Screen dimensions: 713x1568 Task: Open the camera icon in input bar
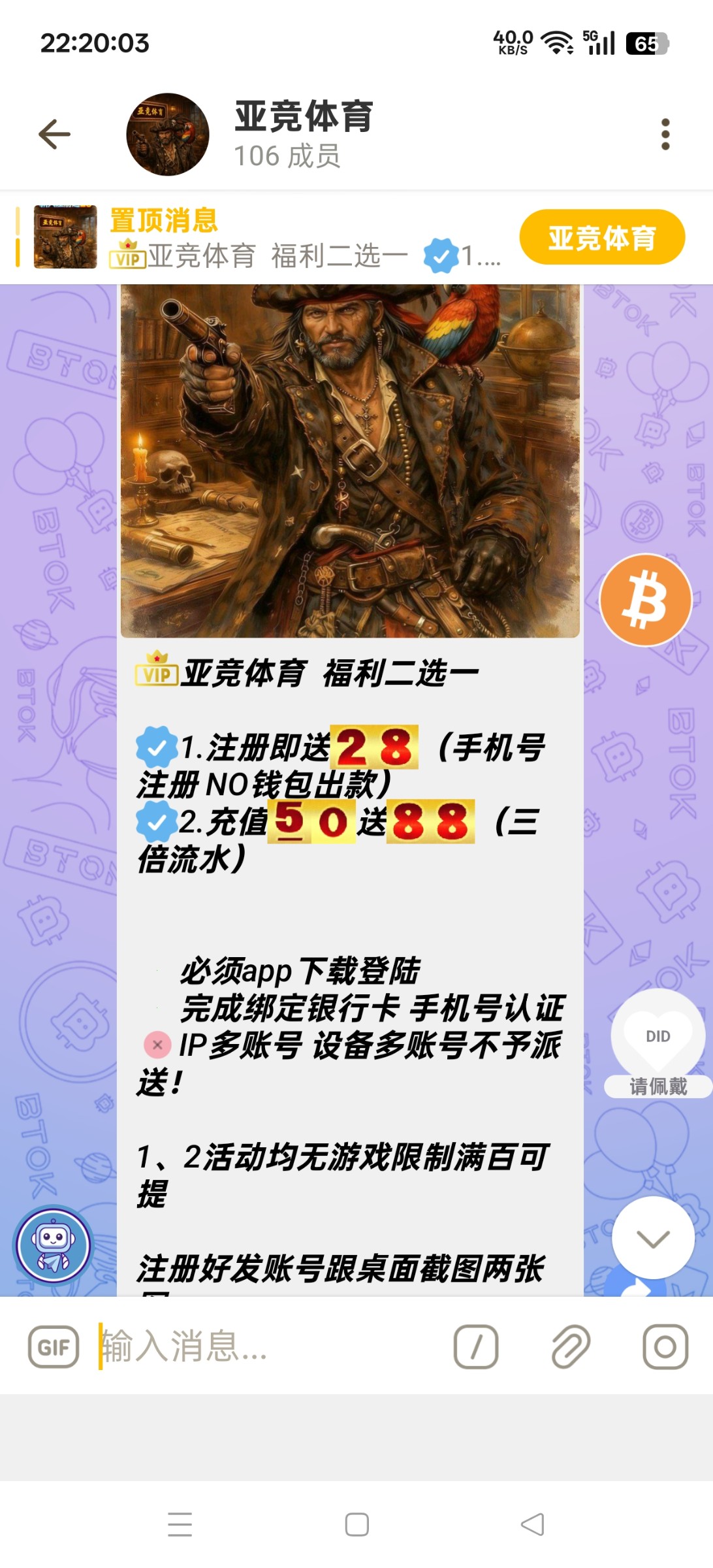point(665,1347)
